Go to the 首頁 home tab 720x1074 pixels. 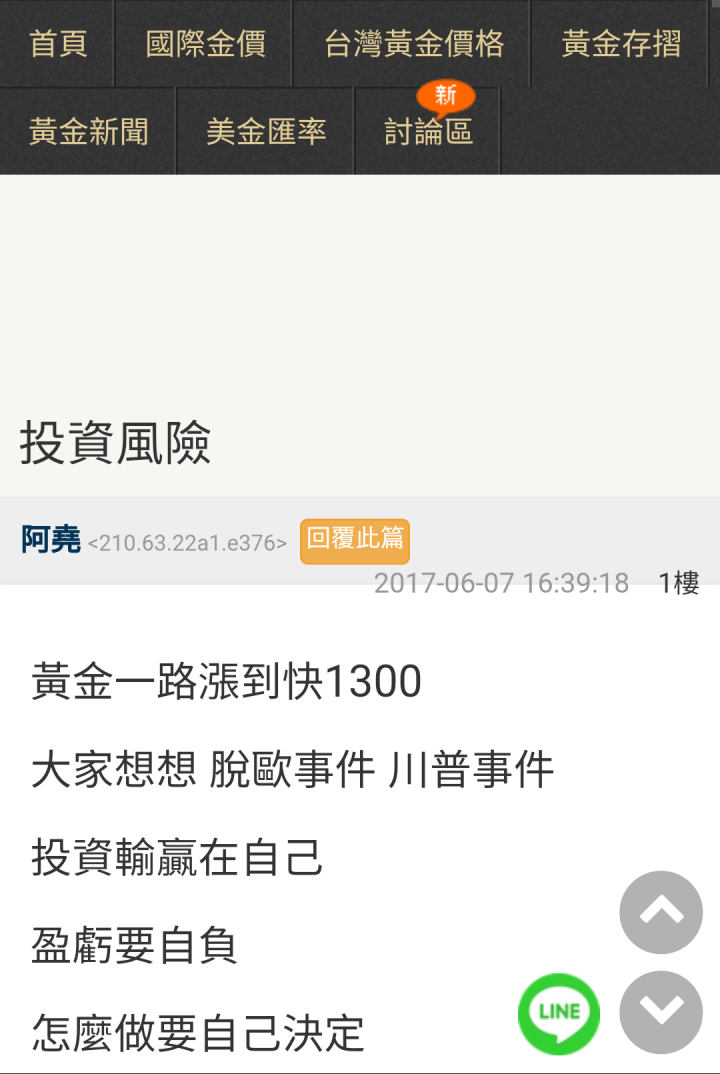pos(58,44)
